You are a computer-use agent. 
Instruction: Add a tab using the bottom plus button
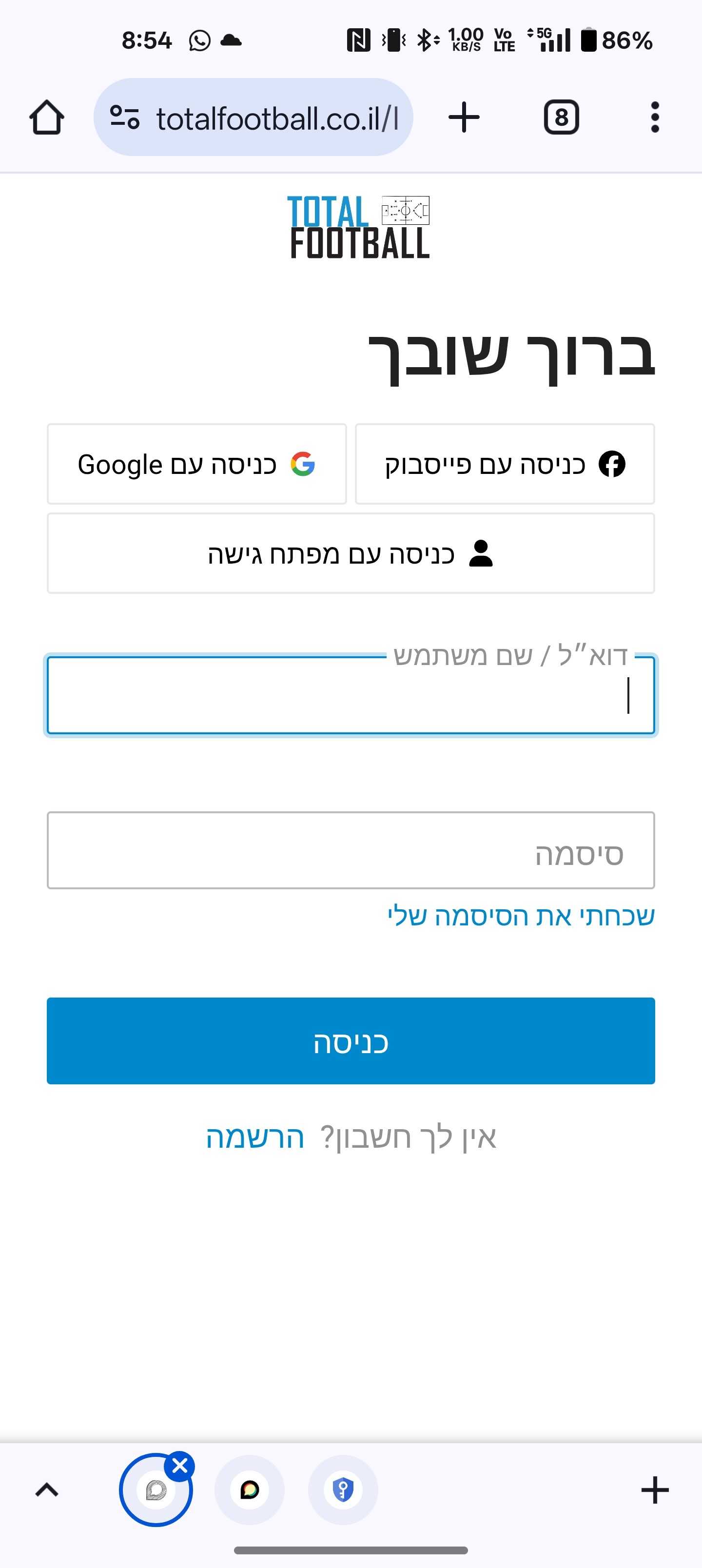[x=655, y=1490]
